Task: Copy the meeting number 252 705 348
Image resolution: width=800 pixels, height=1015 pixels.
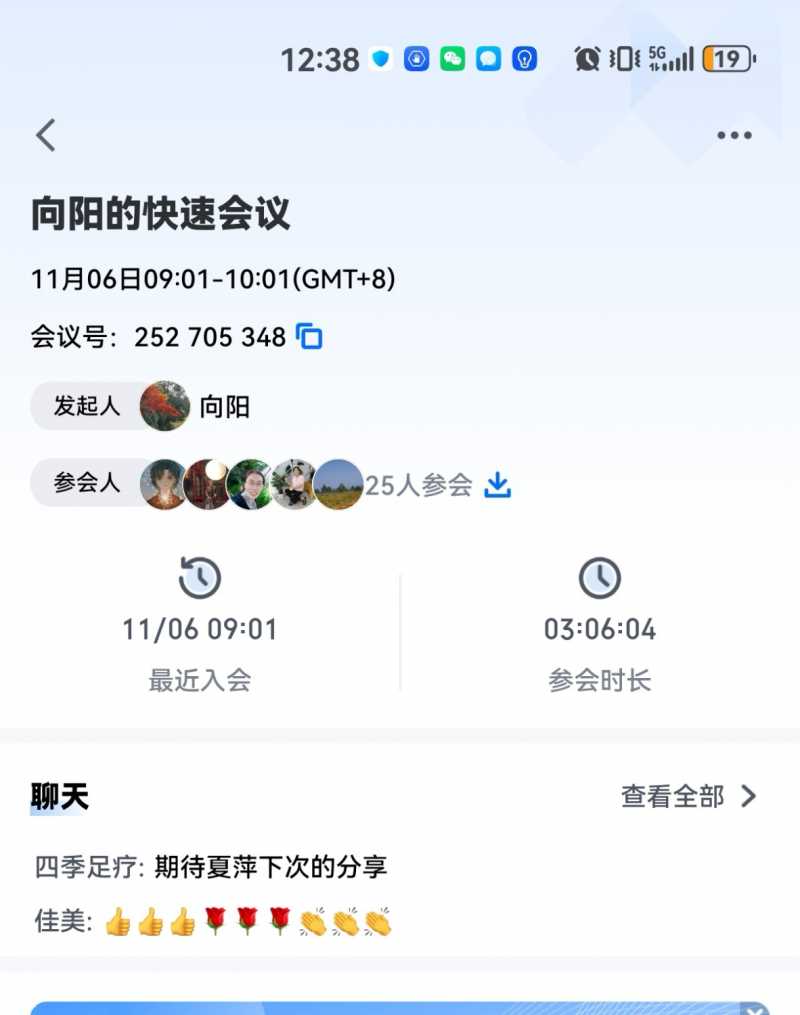Action: [311, 337]
